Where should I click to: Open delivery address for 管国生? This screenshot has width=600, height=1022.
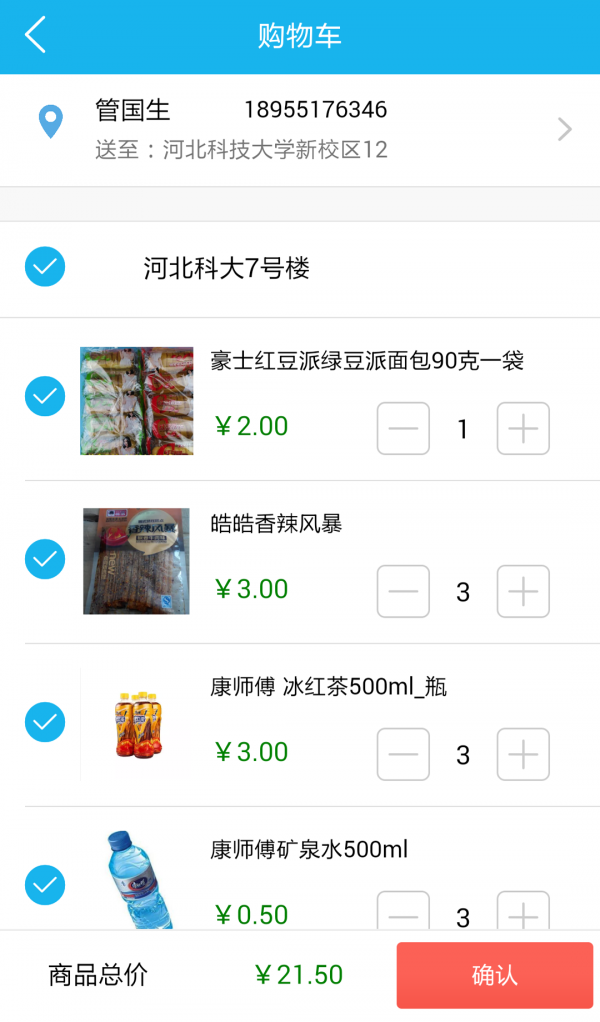(x=300, y=130)
